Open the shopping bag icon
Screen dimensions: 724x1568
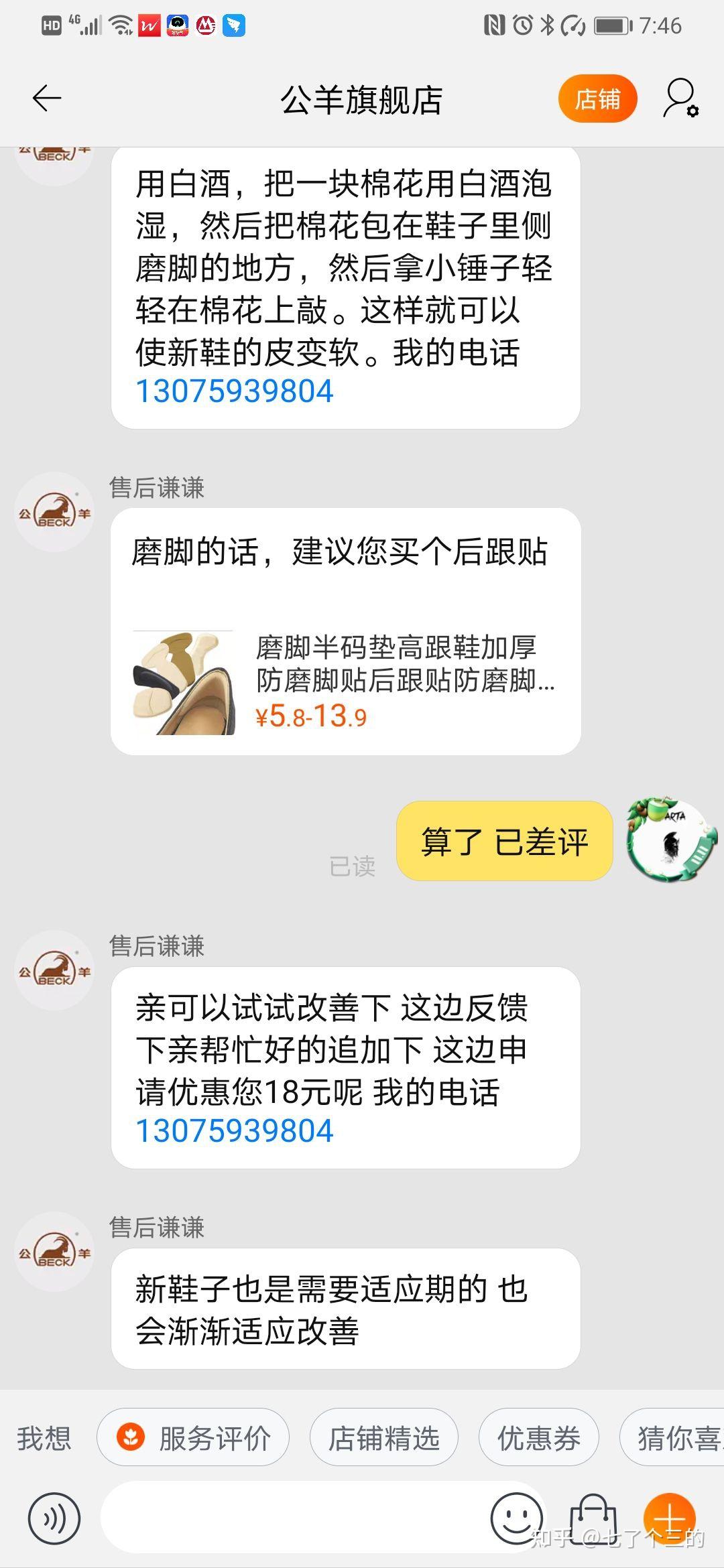(593, 1519)
